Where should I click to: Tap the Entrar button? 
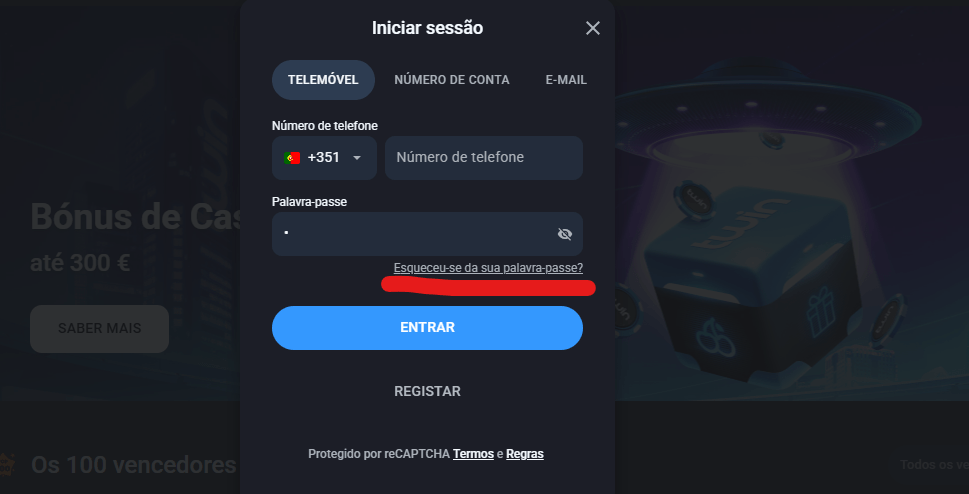(x=427, y=328)
